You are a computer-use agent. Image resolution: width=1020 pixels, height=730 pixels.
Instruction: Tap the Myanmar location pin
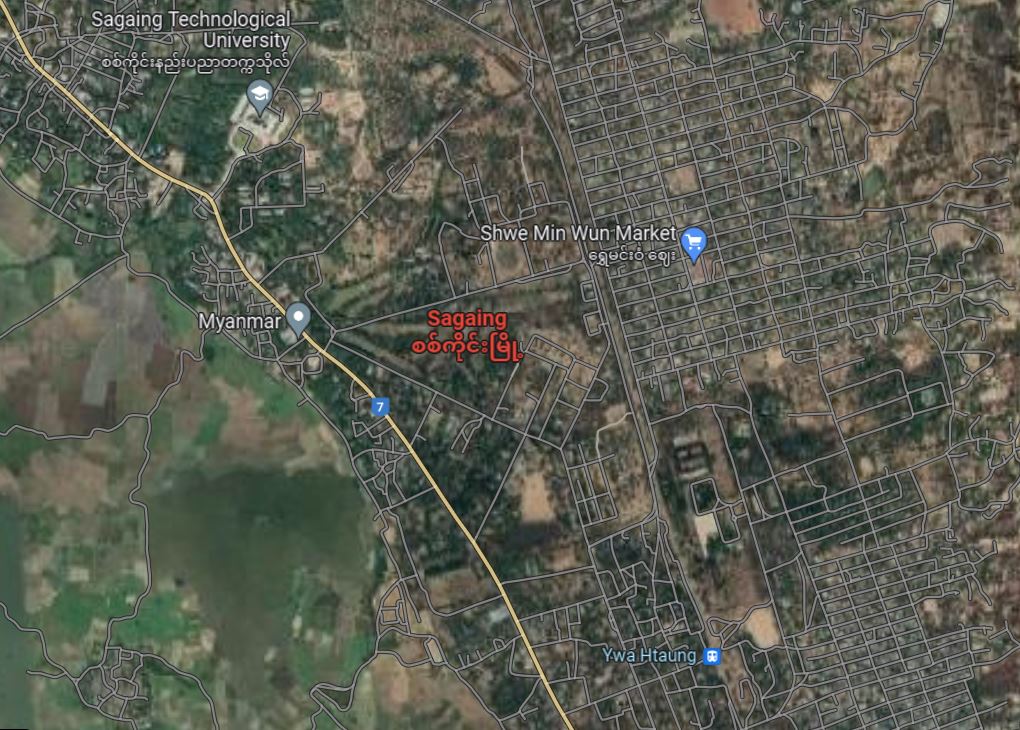[297, 318]
